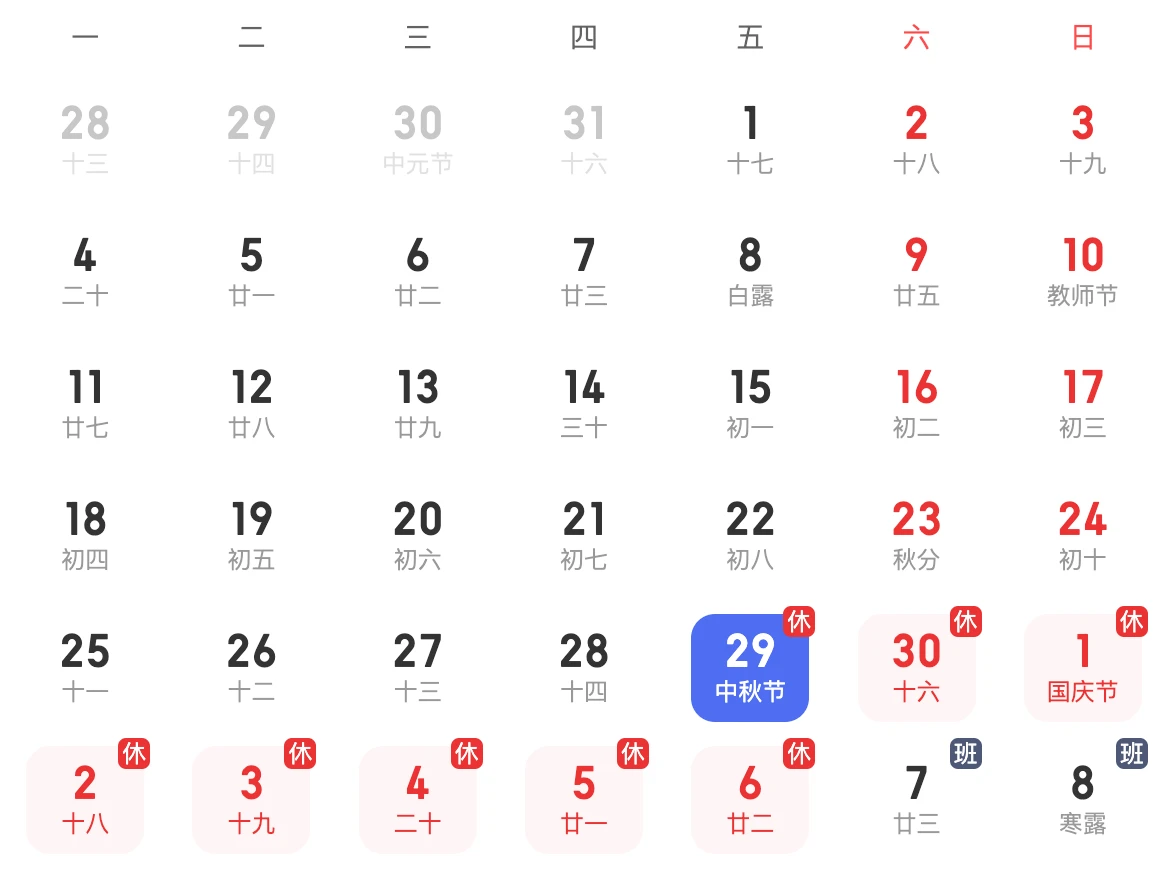Image resolution: width=1172 pixels, height=870 pixels.
Task: Tap the 8th, labeled 白露
Action: click(750, 271)
